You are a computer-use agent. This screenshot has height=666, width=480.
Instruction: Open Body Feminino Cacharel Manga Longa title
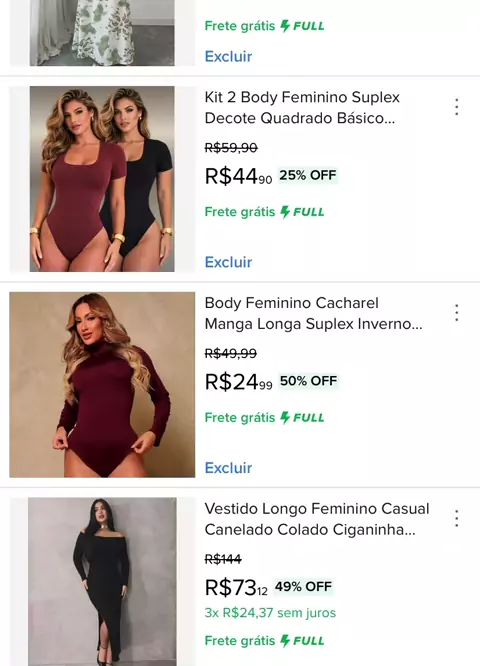click(313, 313)
